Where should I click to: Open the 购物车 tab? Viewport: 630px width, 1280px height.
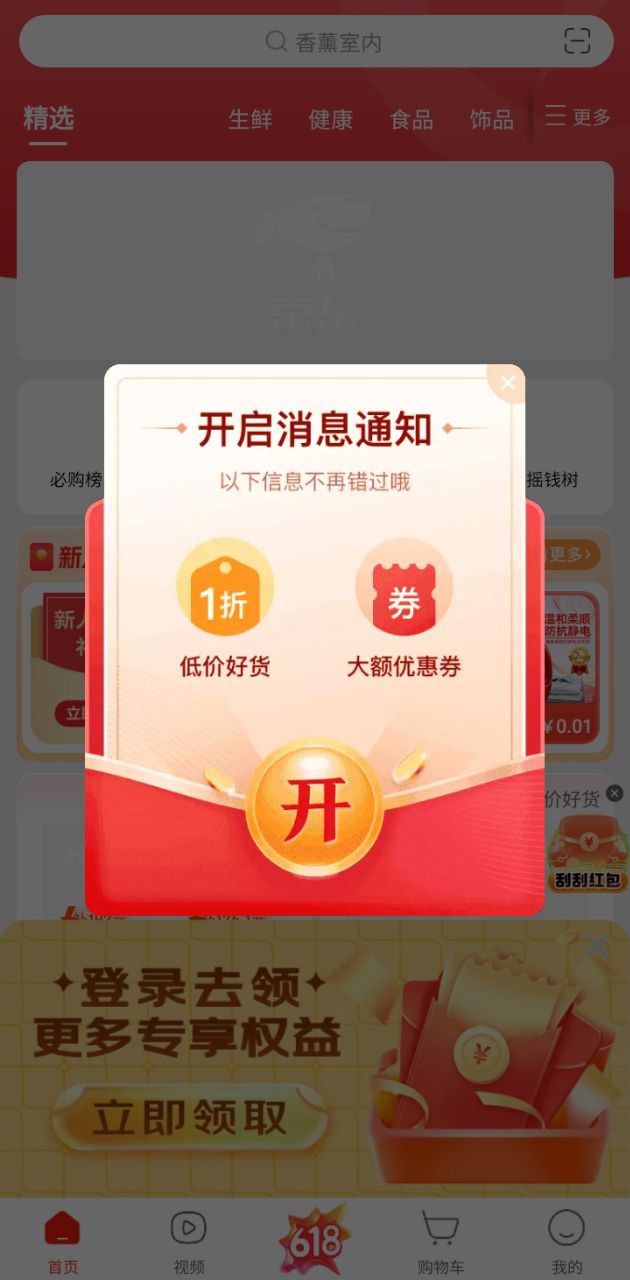click(x=440, y=1240)
